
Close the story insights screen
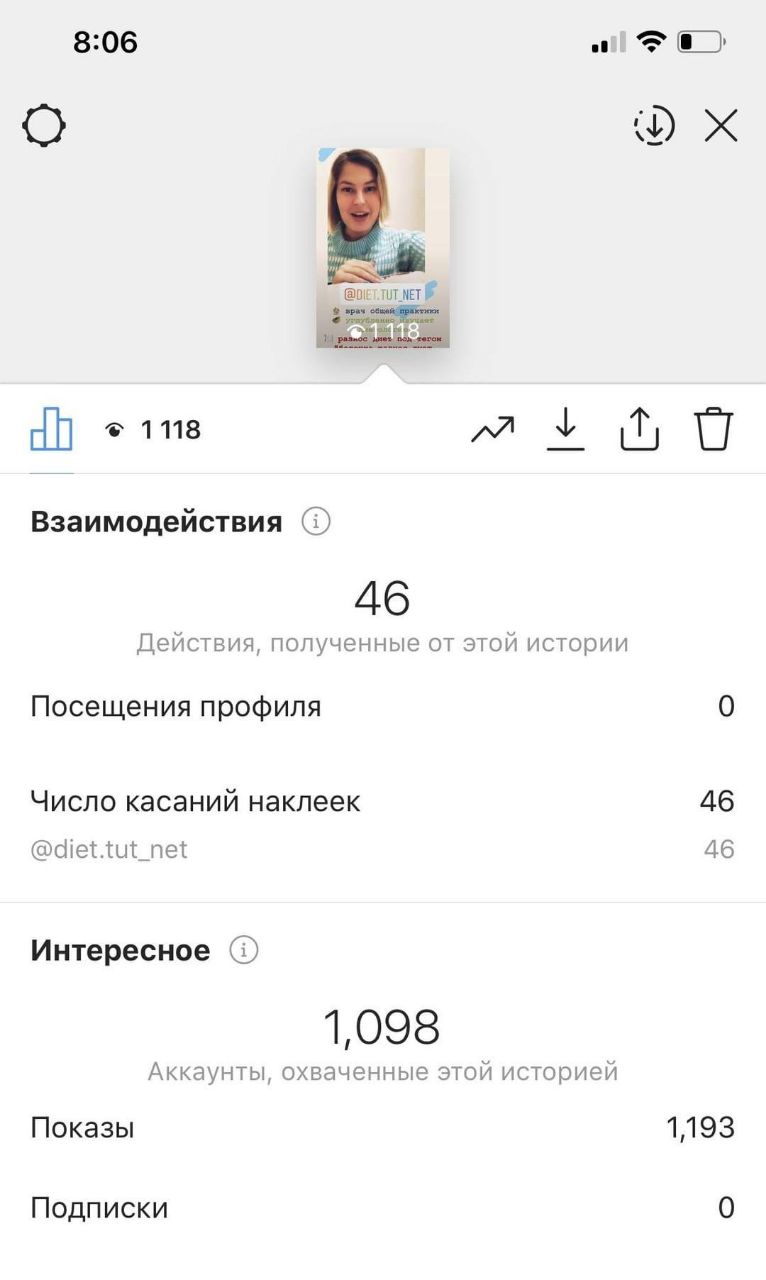click(720, 127)
